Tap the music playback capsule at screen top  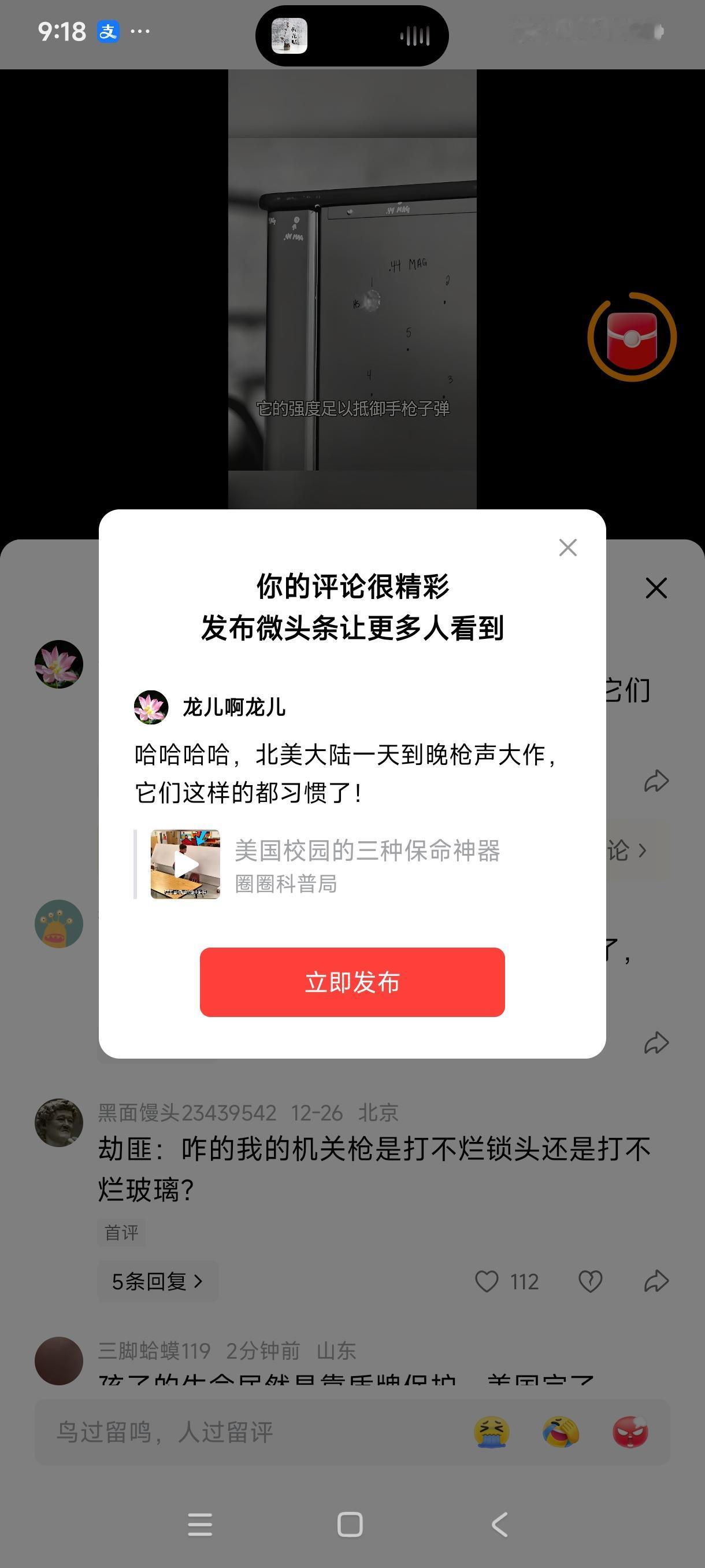click(352, 35)
